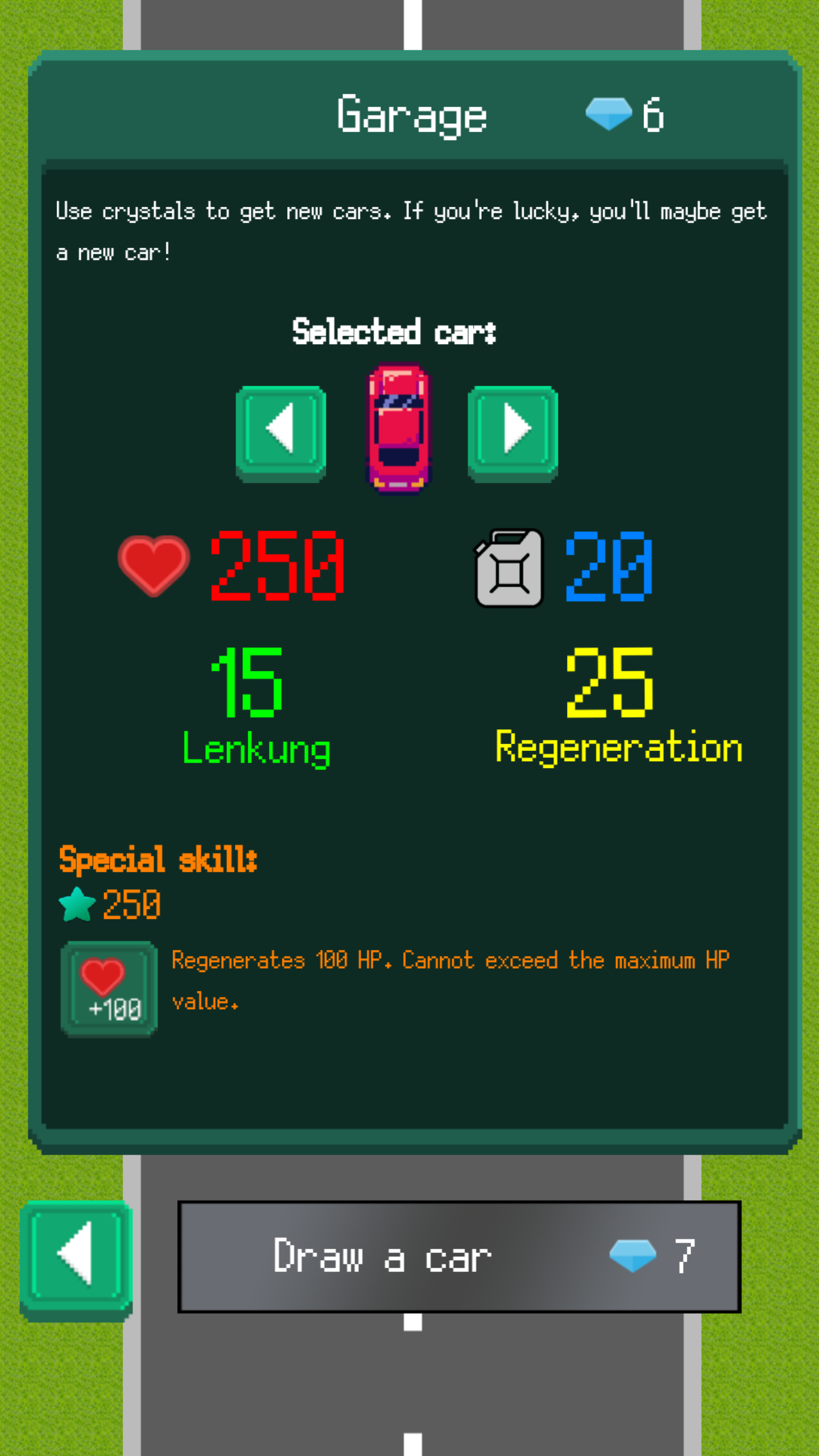819x1456 pixels.
Task: Tap Draw a car for 7 crystals
Action: [x=458, y=1256]
